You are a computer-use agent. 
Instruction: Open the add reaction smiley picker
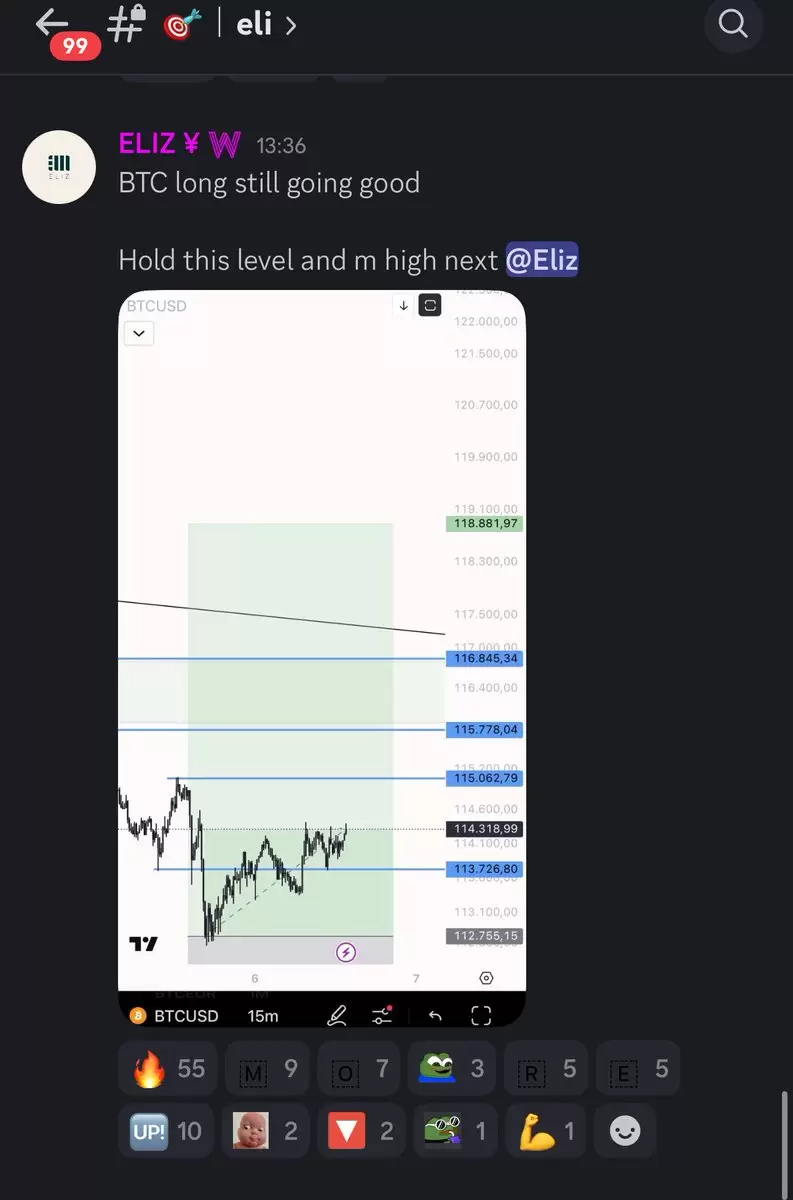click(625, 1131)
